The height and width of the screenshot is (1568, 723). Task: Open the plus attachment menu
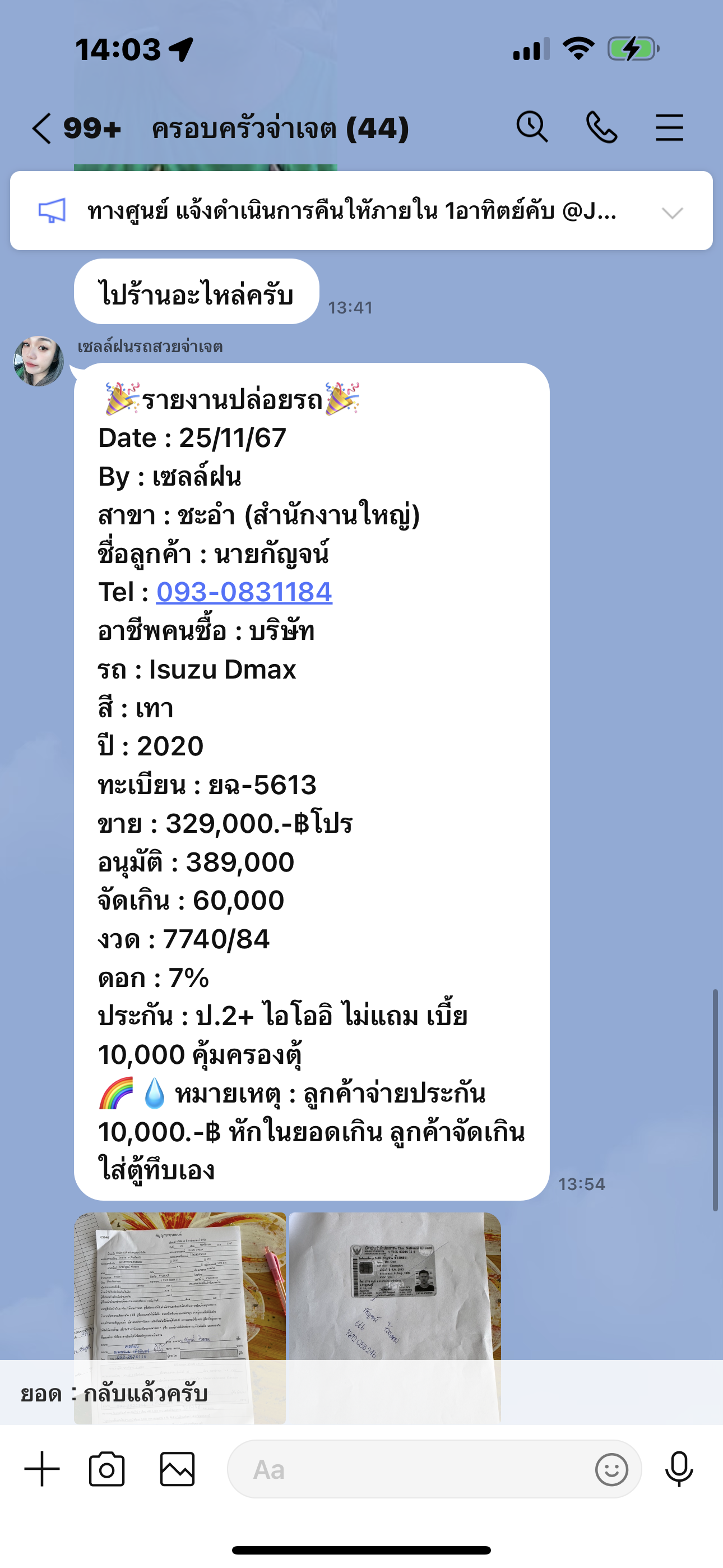click(x=42, y=1469)
